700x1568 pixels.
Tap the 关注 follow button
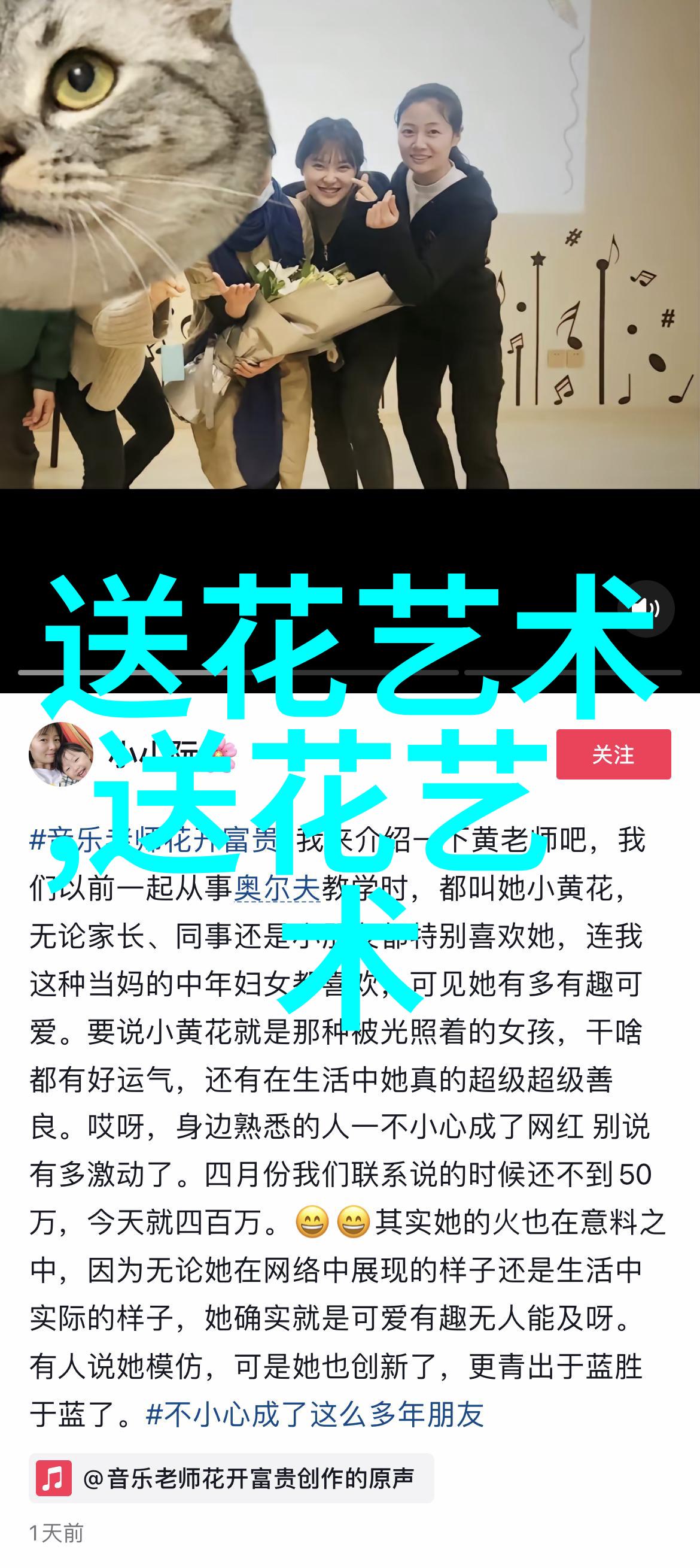(x=613, y=754)
